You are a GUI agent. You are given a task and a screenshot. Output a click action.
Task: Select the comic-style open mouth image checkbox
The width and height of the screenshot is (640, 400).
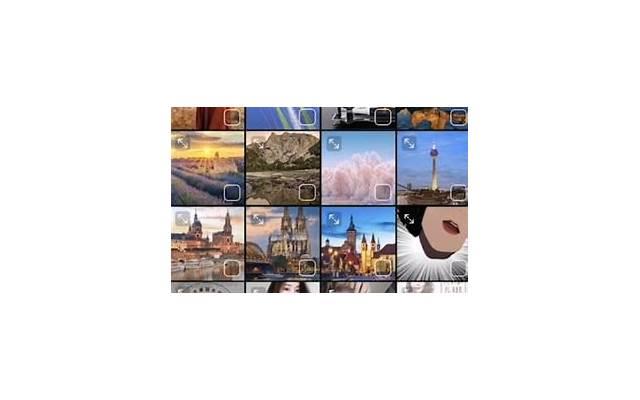[458, 268]
